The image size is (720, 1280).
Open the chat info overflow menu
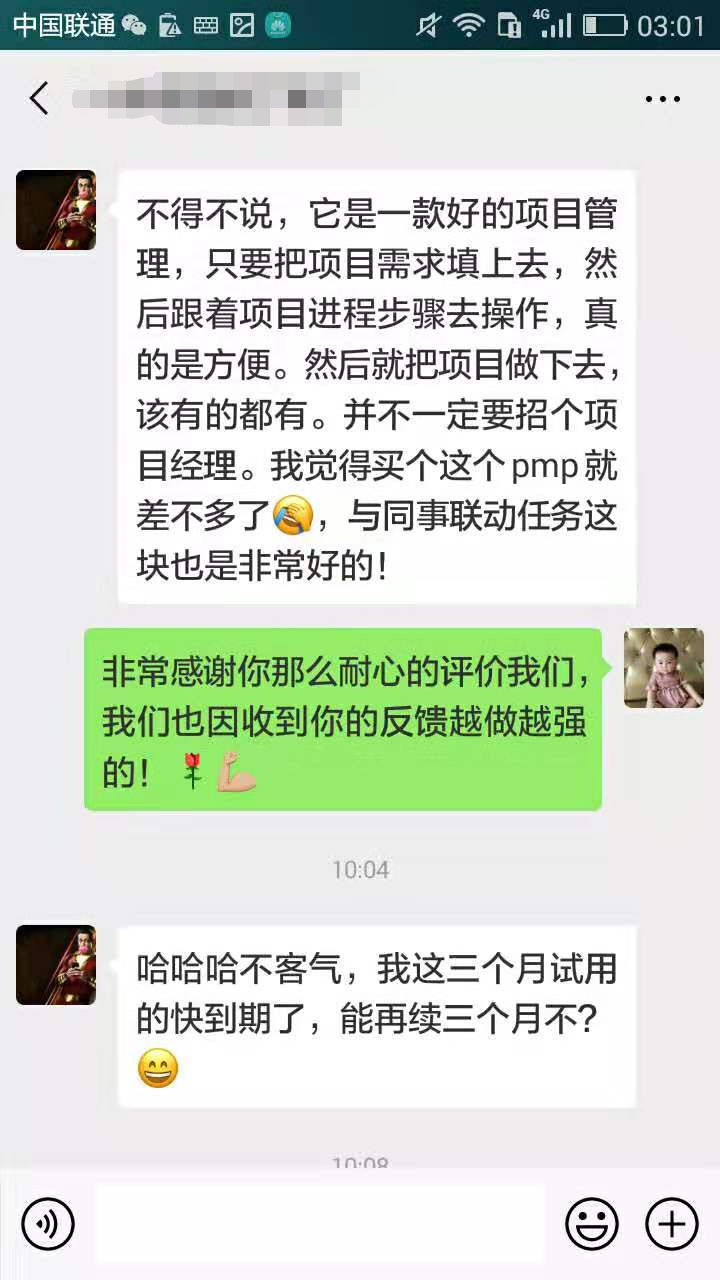[x=662, y=99]
